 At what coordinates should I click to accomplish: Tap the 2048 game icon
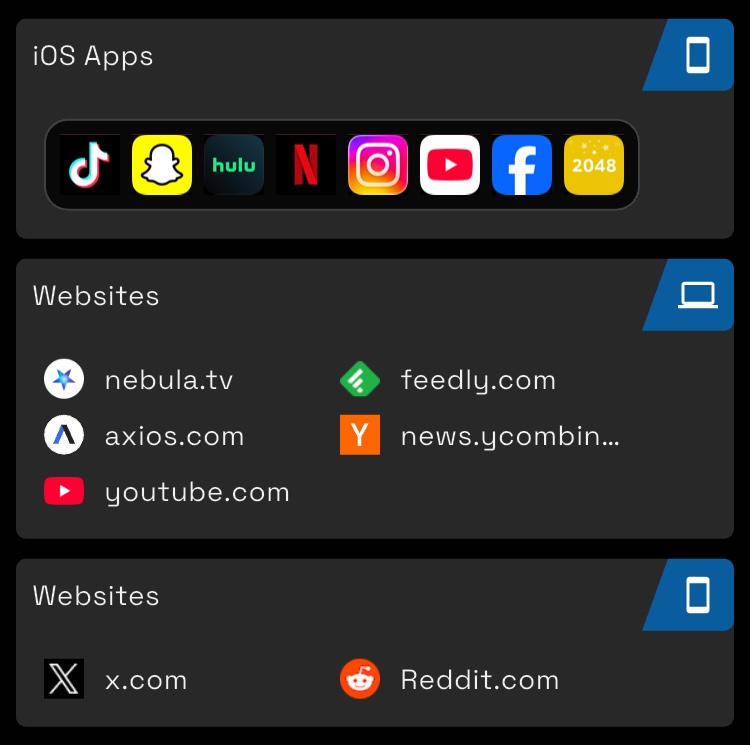pyautogui.click(x=594, y=165)
